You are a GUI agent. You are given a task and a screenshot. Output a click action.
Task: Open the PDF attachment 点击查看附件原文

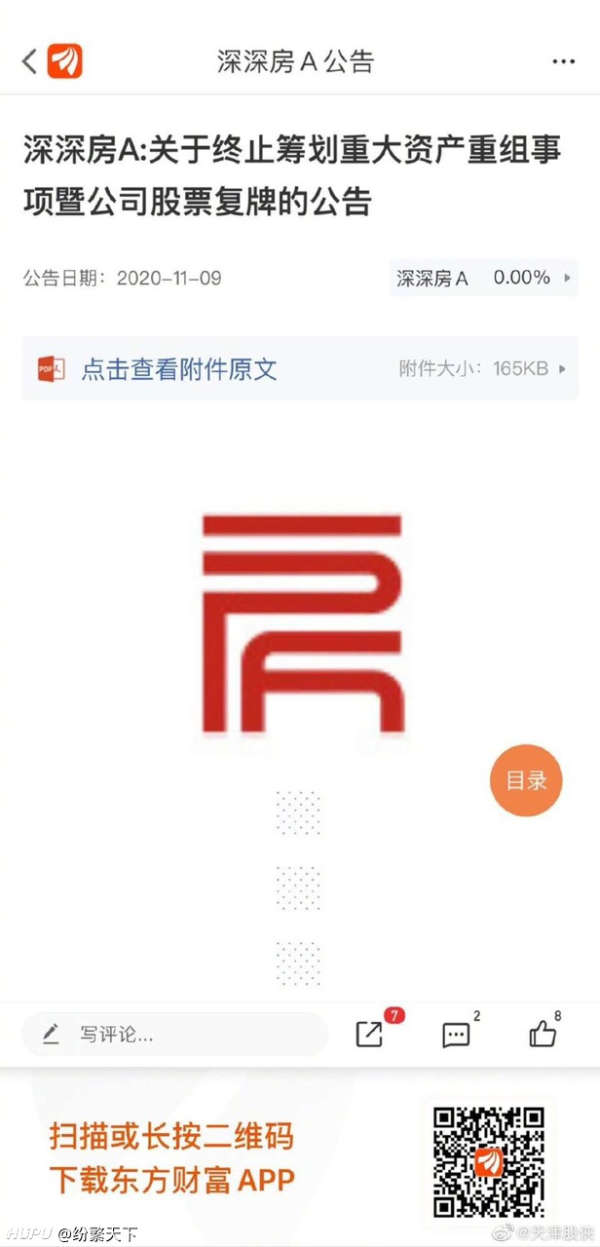(300, 369)
